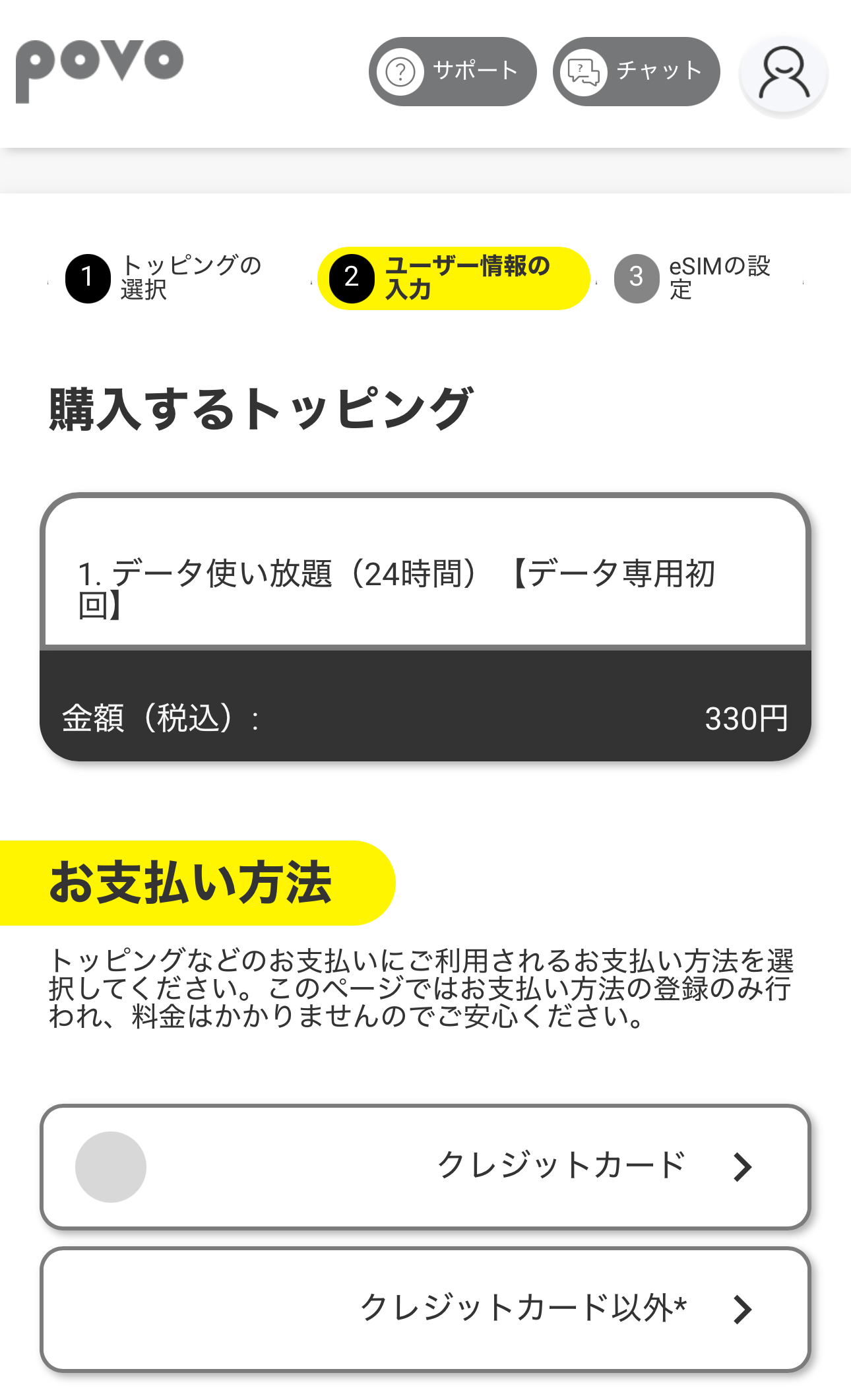Viewport: 851px width, 1400px height.
Task: Open the サポート help button
Action: [x=453, y=71]
